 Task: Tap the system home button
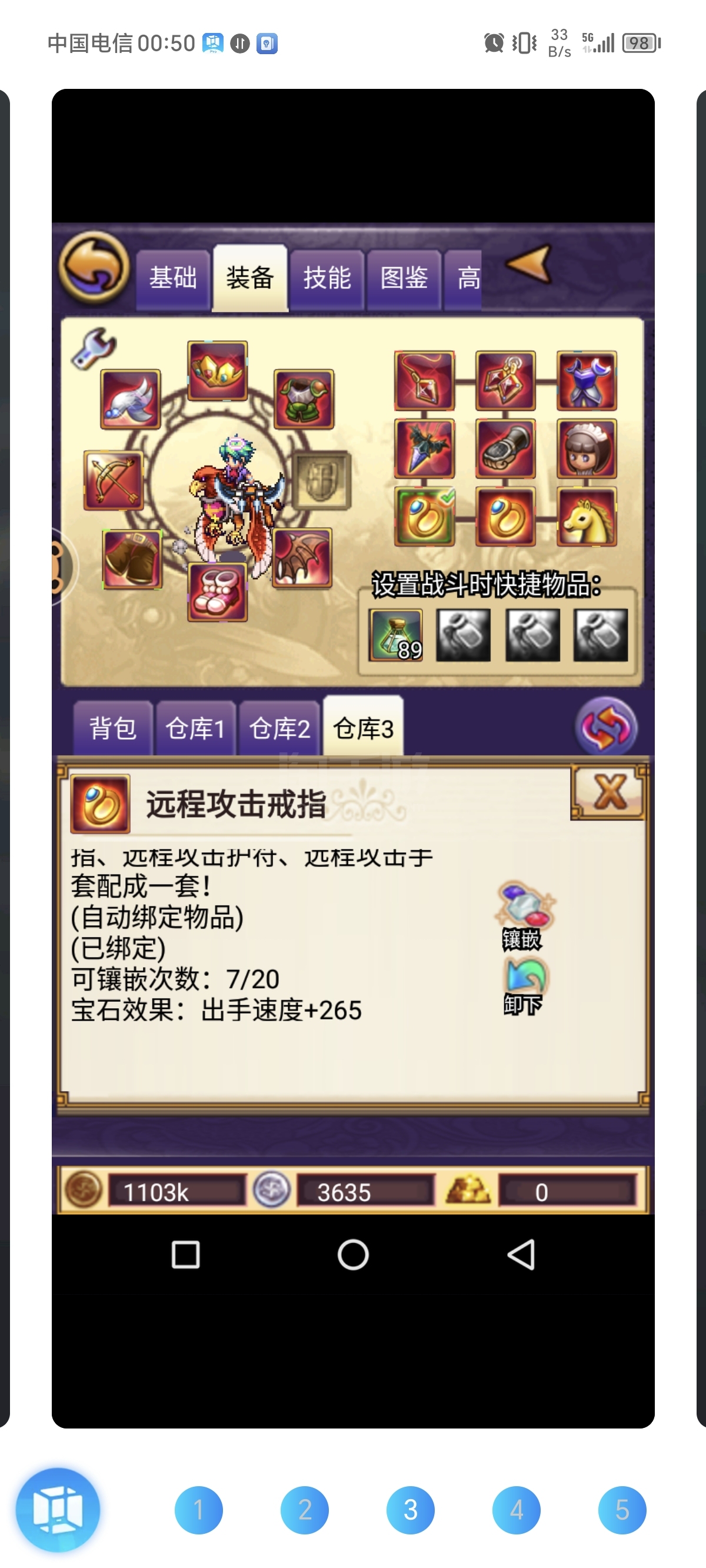(x=353, y=1254)
